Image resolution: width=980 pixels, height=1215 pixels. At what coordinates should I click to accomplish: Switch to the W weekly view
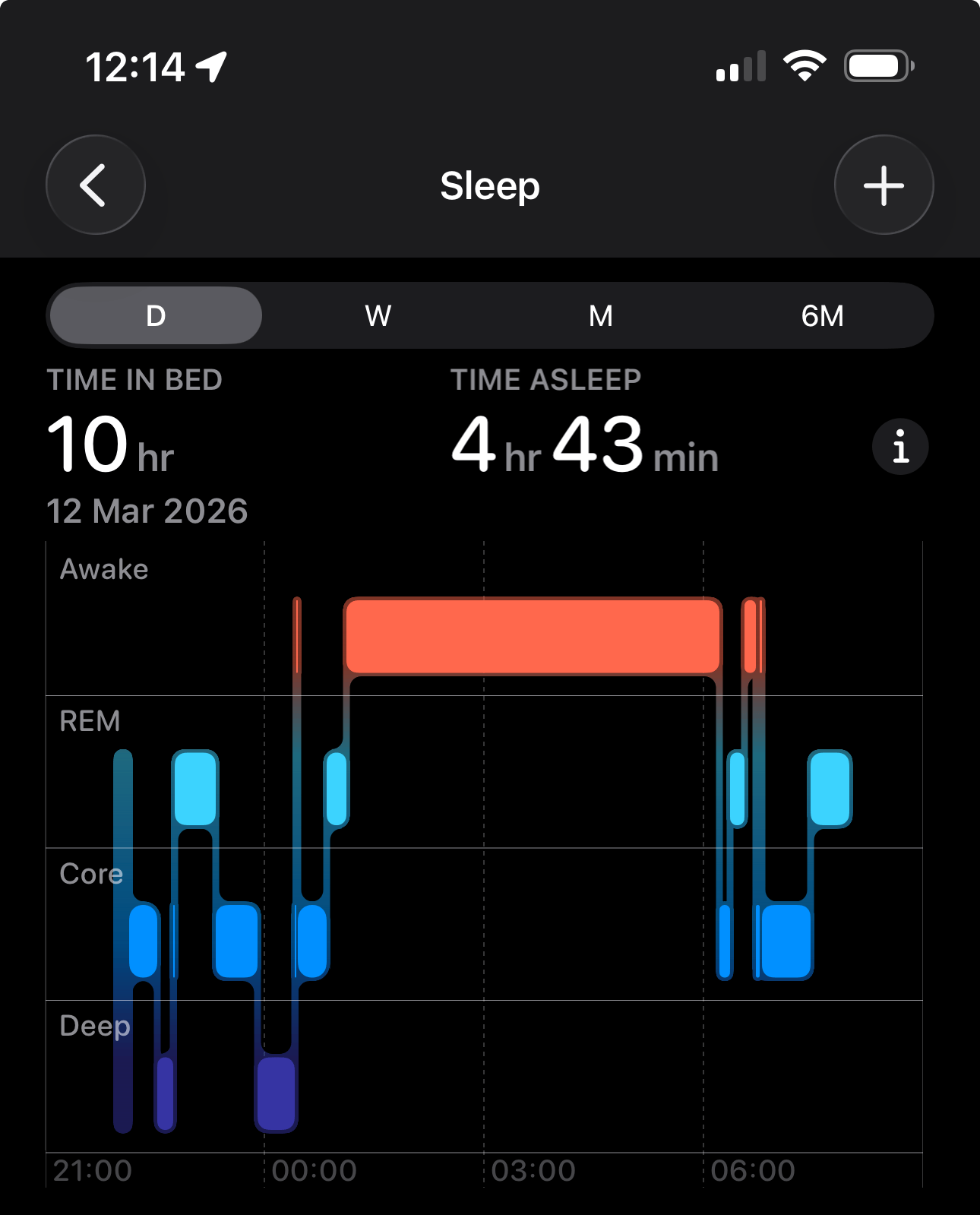click(x=378, y=315)
